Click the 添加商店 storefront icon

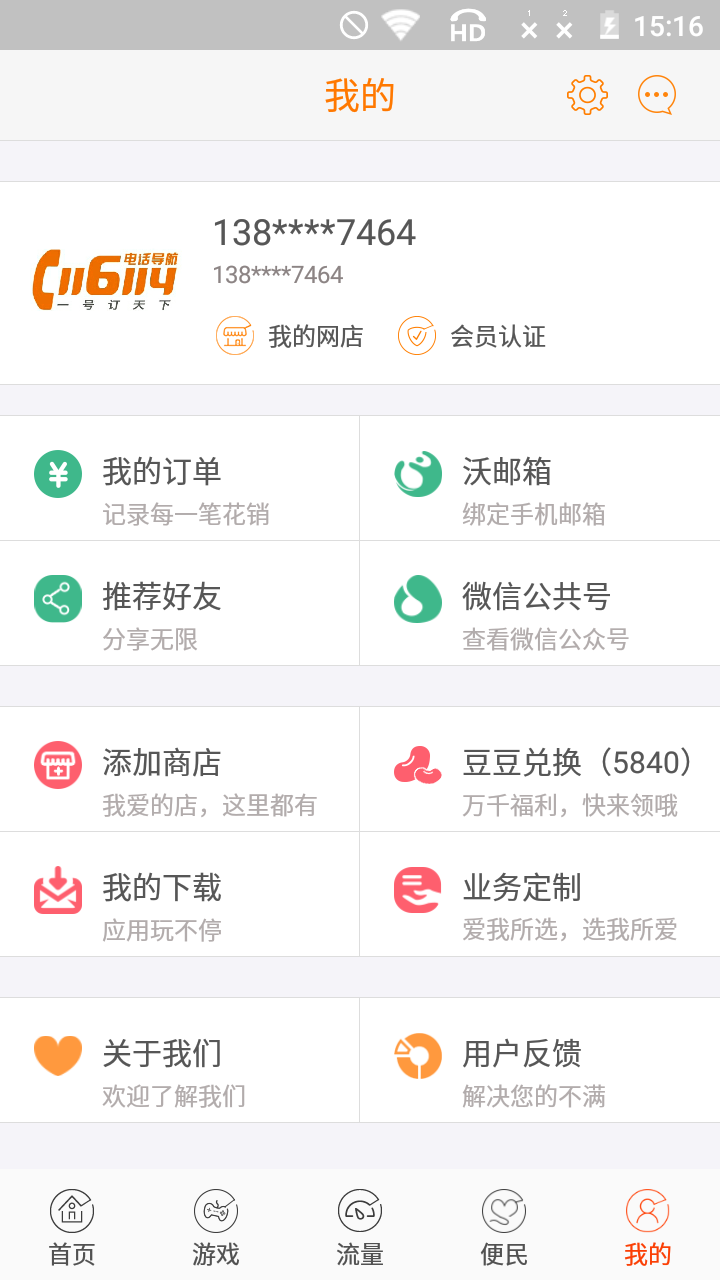click(x=57, y=763)
